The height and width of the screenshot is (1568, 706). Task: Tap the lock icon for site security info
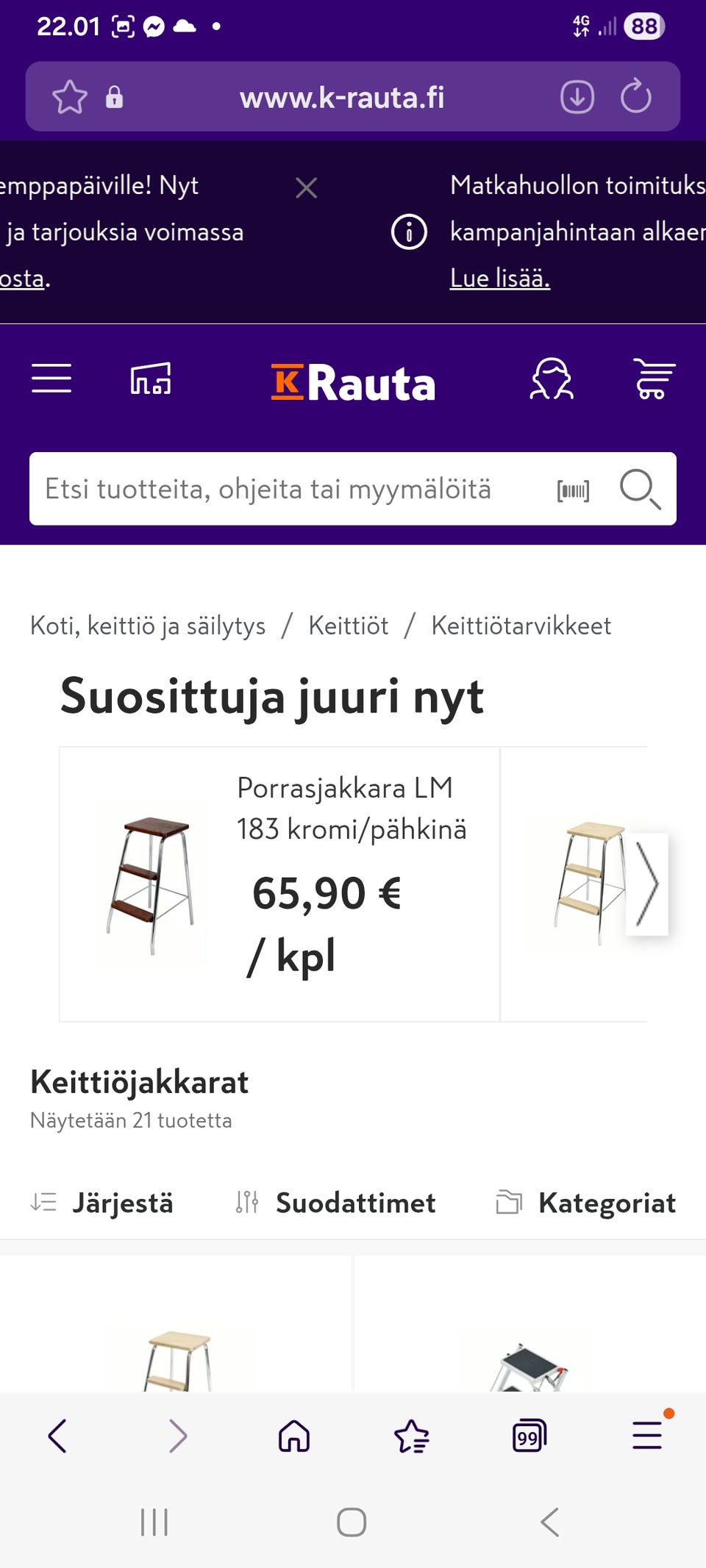point(115,98)
